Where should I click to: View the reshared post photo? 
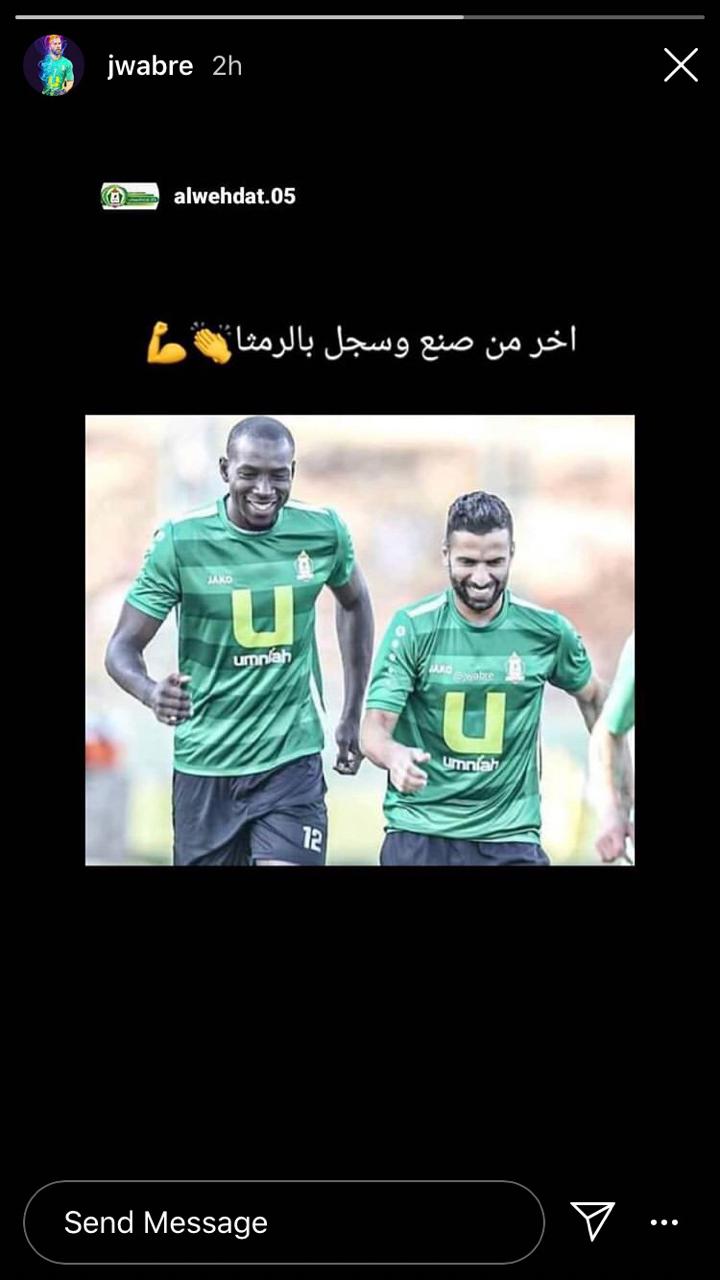pyautogui.click(x=360, y=640)
